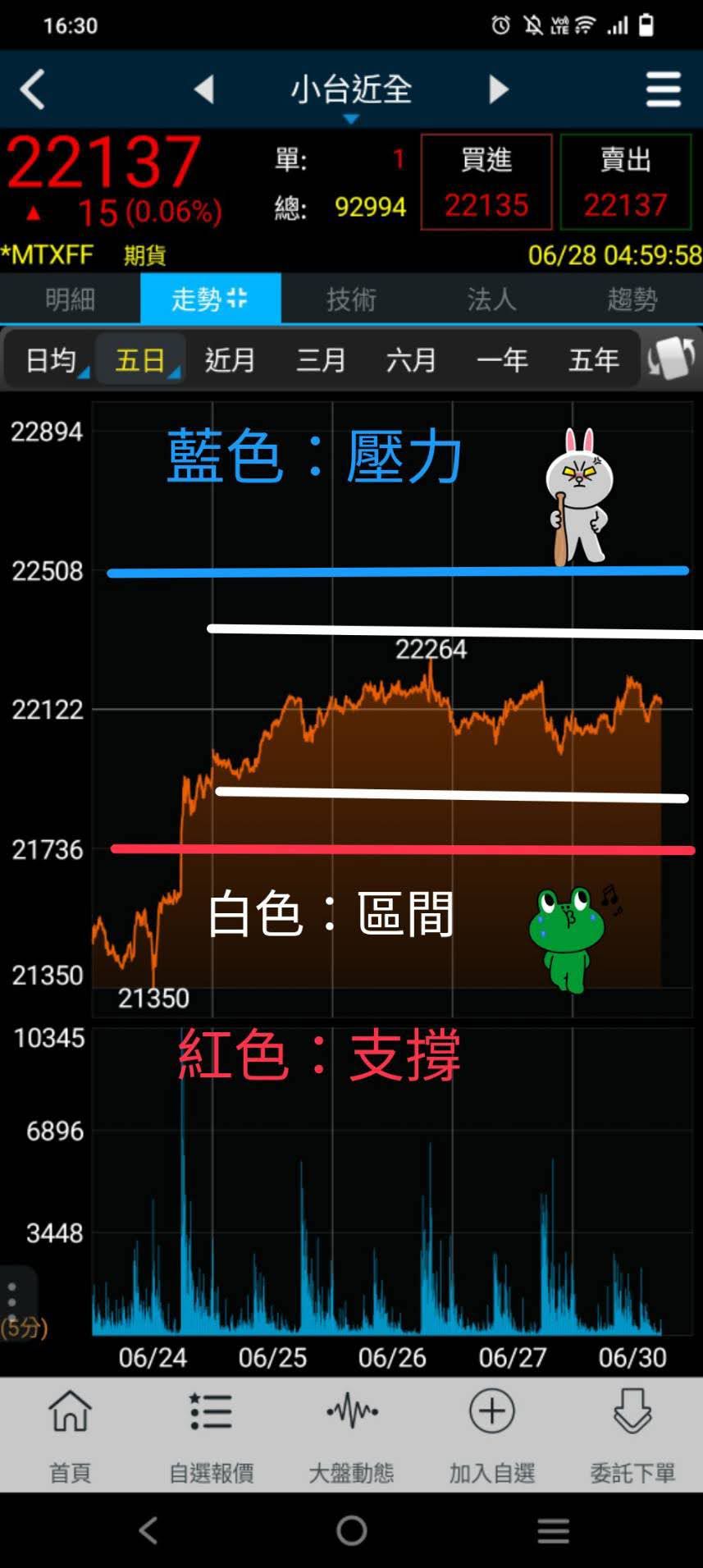This screenshot has height=1568, width=703.
Task: Go to 首頁 home page
Action: coord(71,1433)
